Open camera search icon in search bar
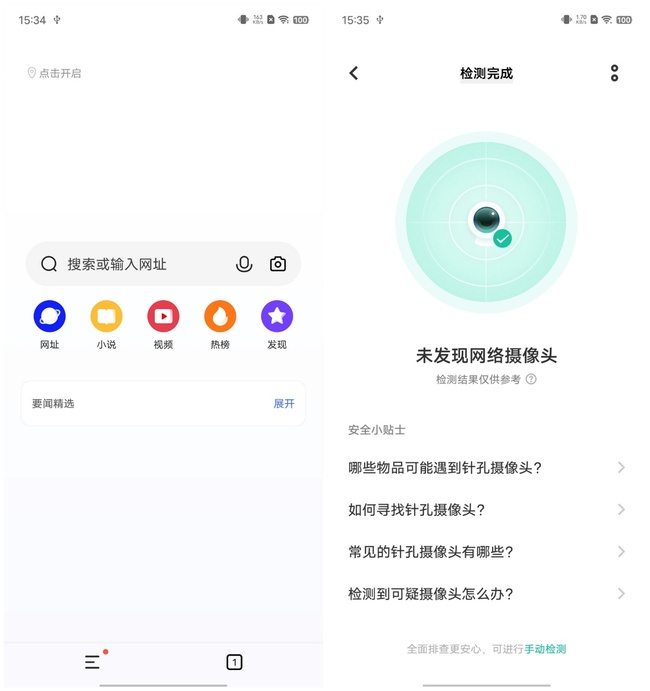The width and height of the screenshot is (650, 691). (x=278, y=264)
